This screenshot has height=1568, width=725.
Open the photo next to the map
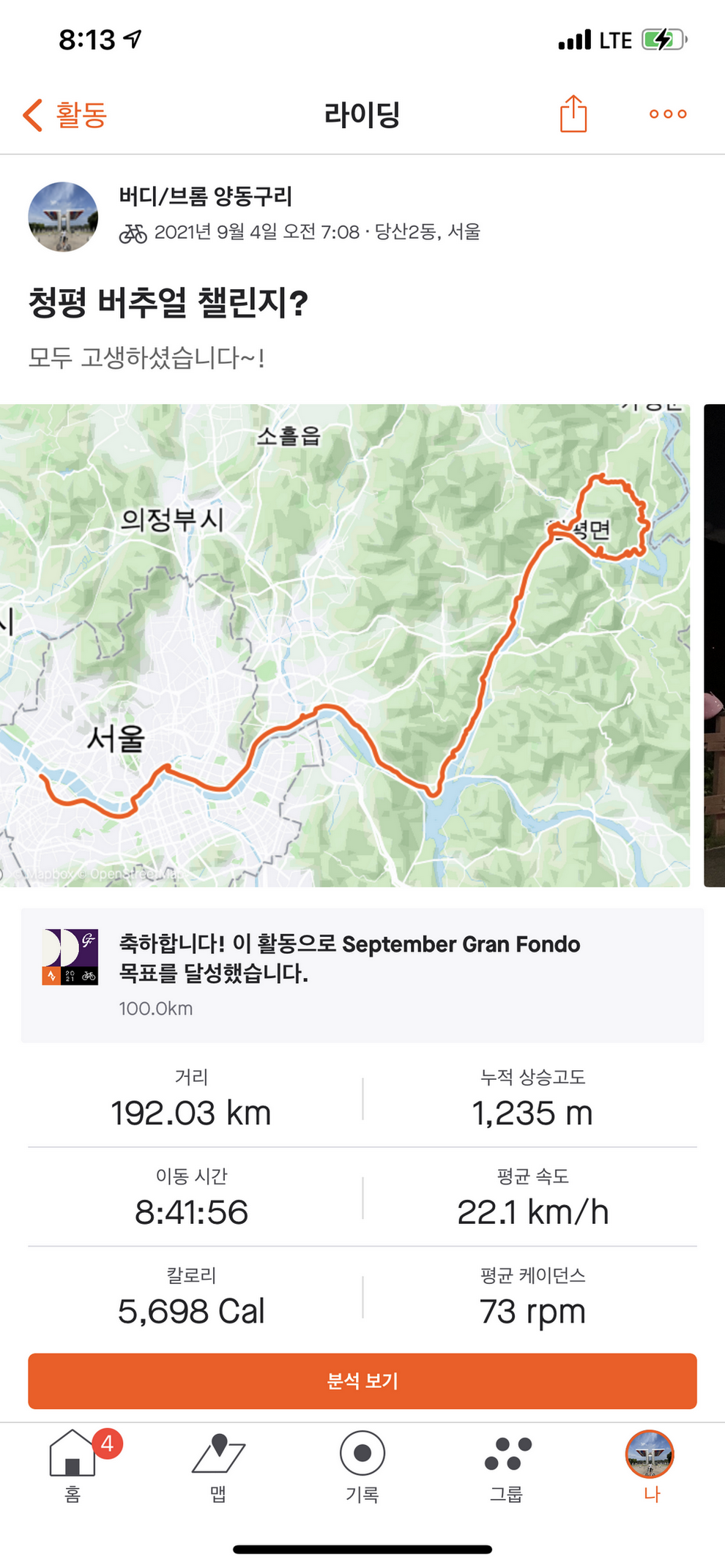(714, 645)
